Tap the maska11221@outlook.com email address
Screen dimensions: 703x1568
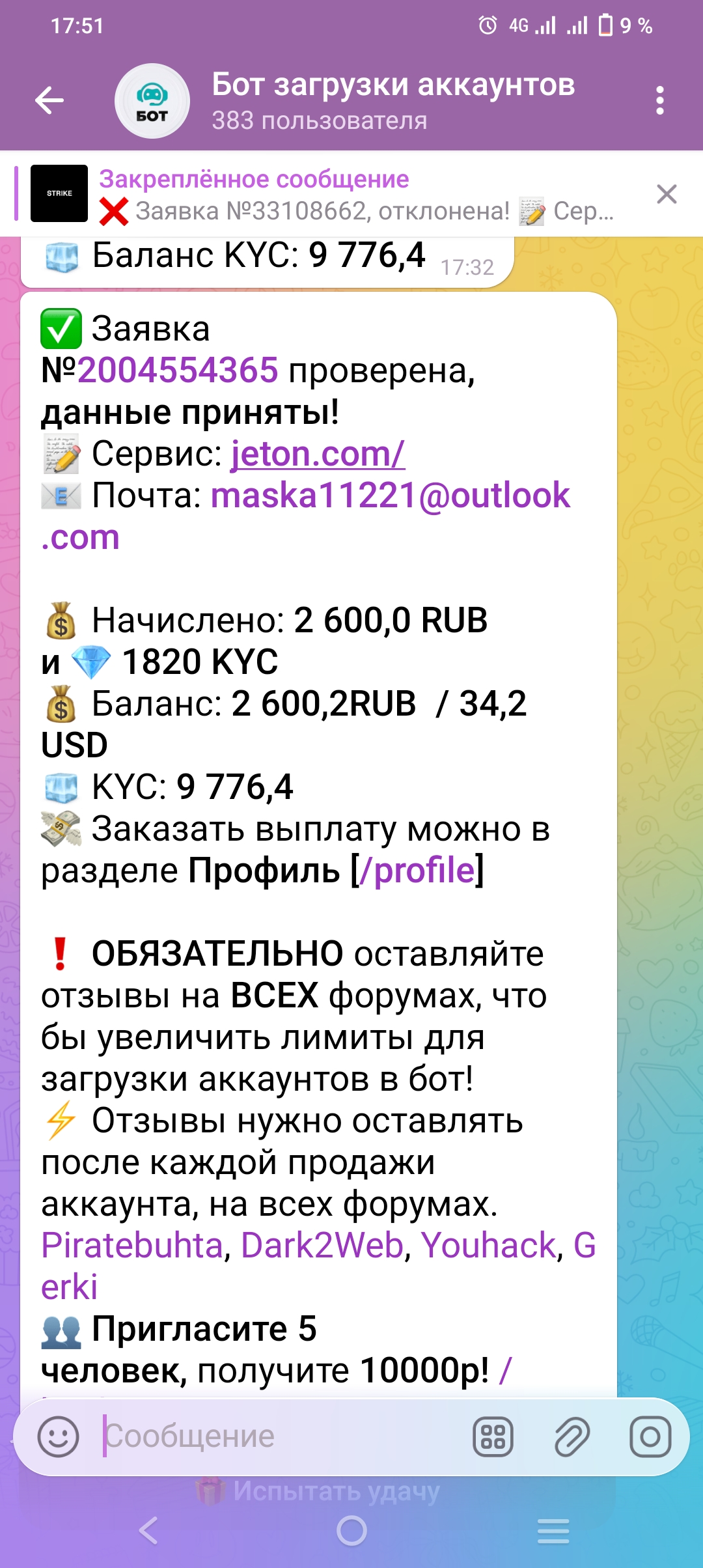coord(391,496)
